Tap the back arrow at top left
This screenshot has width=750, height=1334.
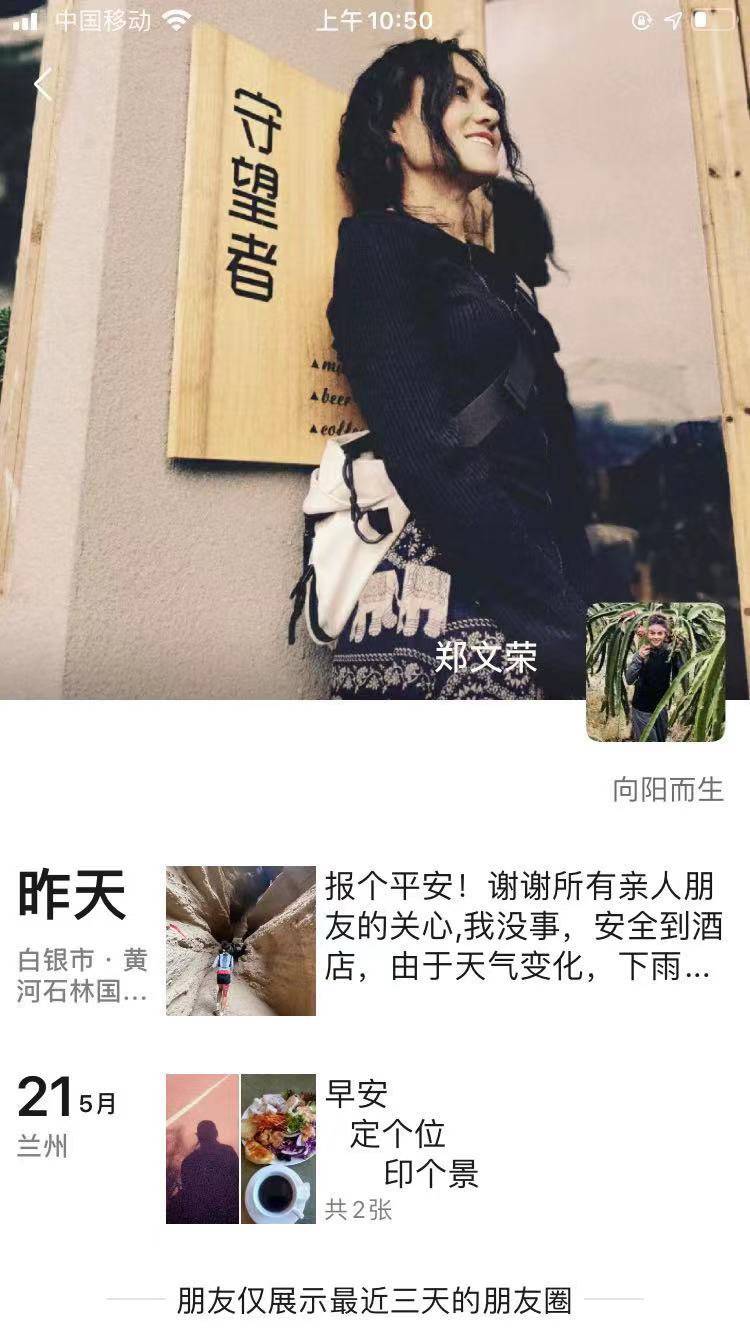(x=42, y=84)
